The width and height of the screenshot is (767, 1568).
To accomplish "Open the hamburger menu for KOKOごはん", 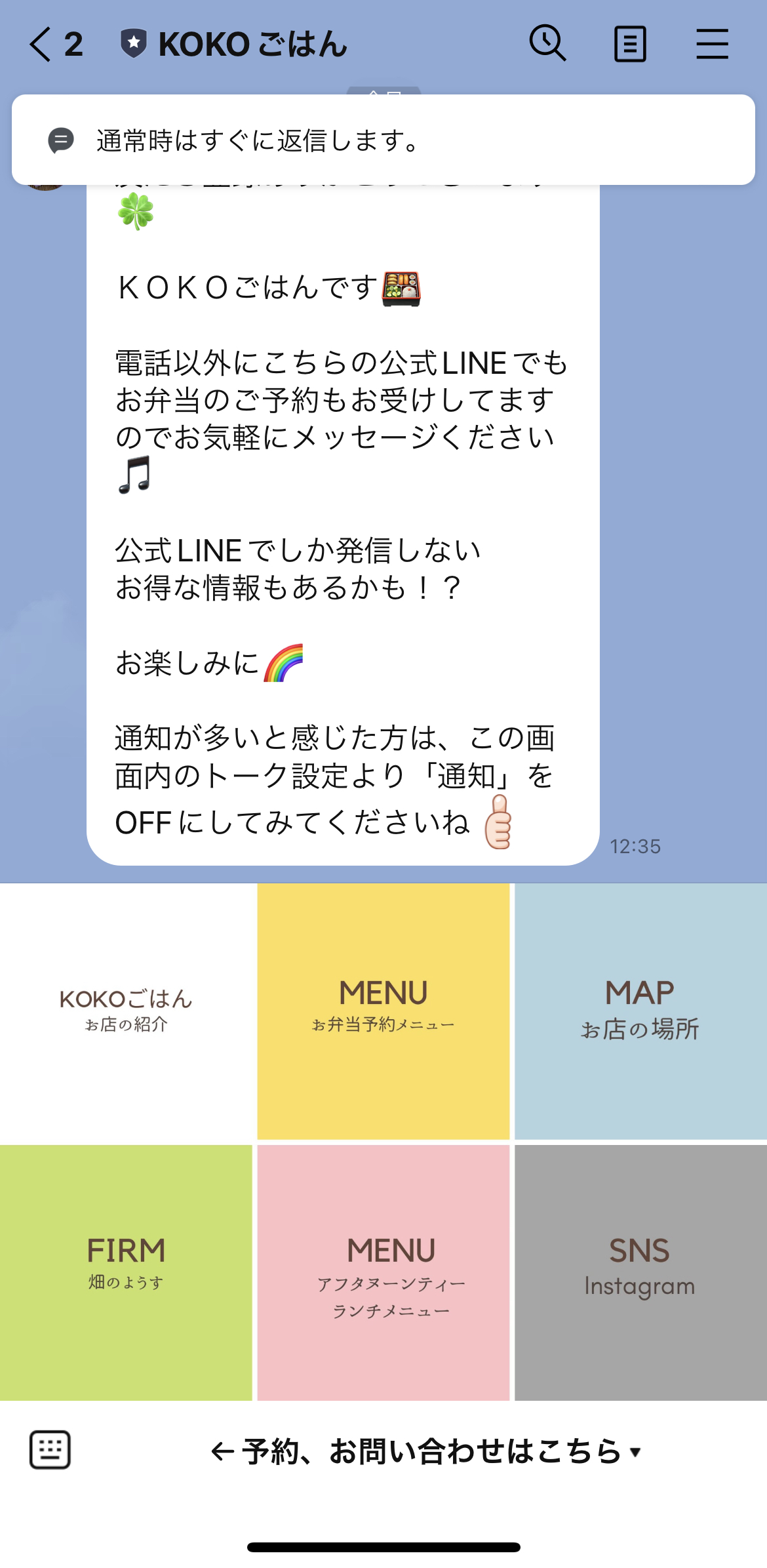I will point(712,43).
